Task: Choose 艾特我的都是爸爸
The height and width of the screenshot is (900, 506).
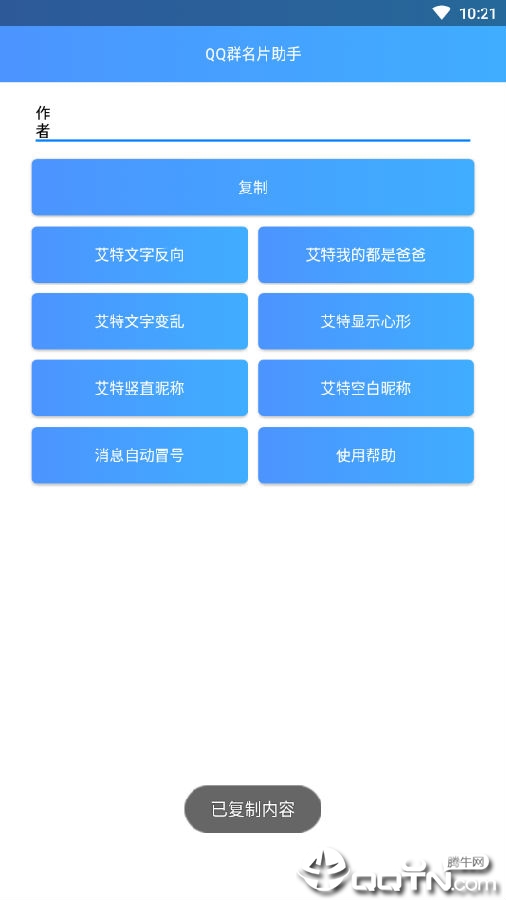Action: (366, 255)
